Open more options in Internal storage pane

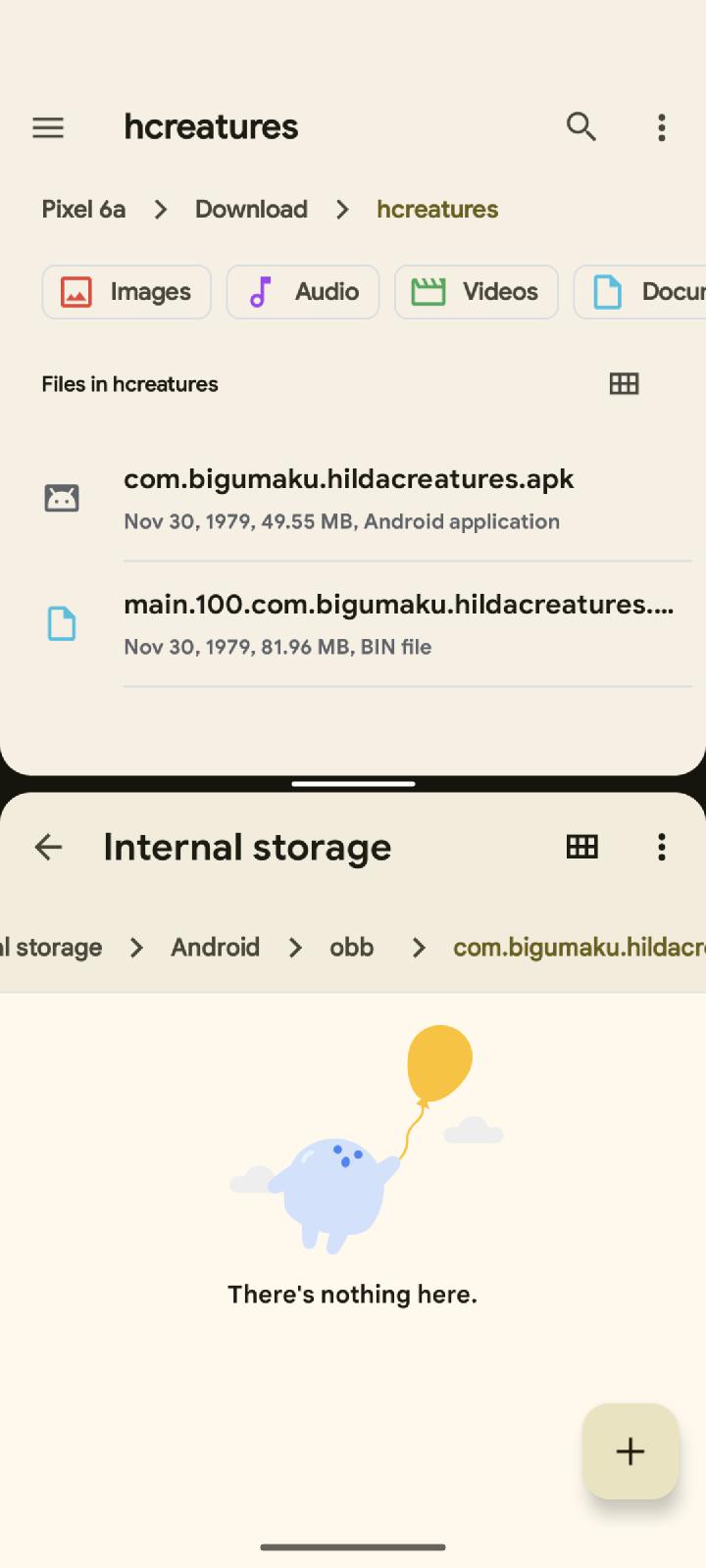[x=662, y=847]
